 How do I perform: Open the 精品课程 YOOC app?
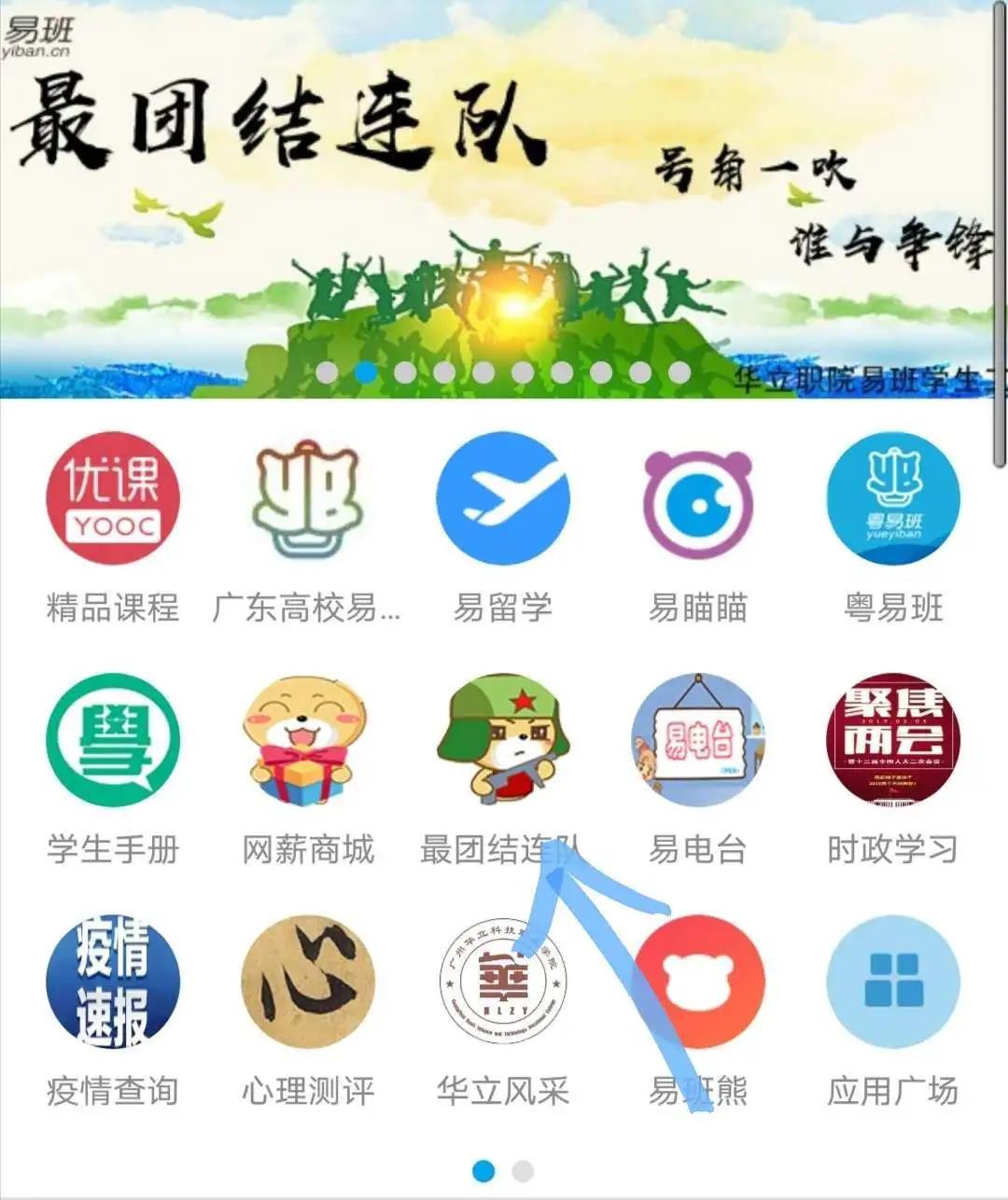[x=113, y=499]
